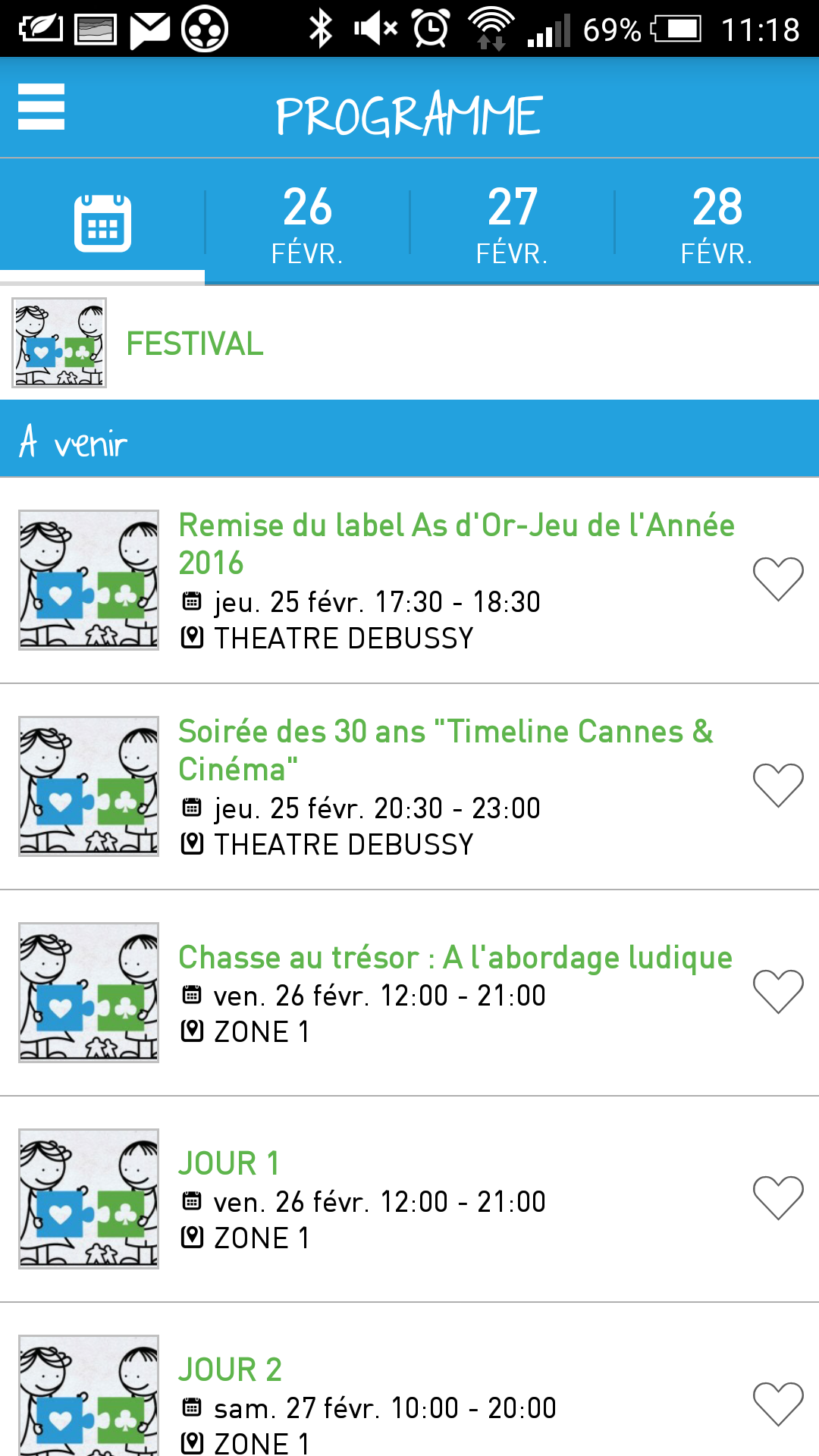Favorite the JOUR 2 event
This screenshot has height=1456, width=819.
pyautogui.click(x=778, y=1404)
